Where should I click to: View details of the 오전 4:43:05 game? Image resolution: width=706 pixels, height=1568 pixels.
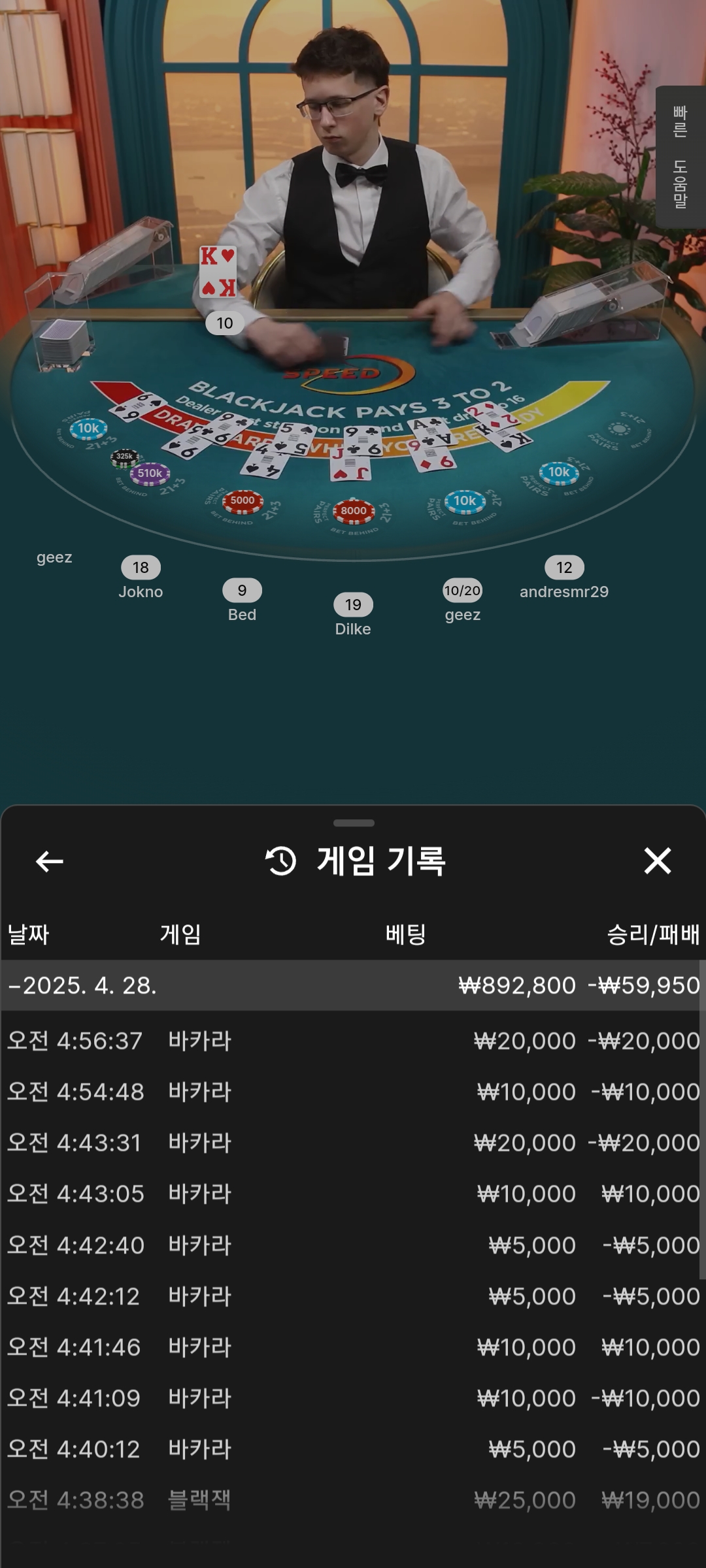tap(353, 1194)
